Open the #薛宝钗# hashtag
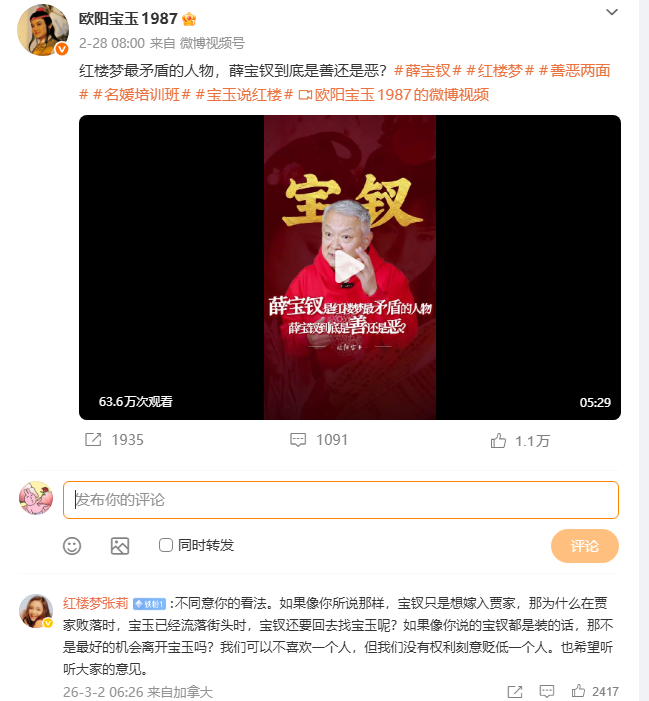 pyautogui.click(x=427, y=70)
